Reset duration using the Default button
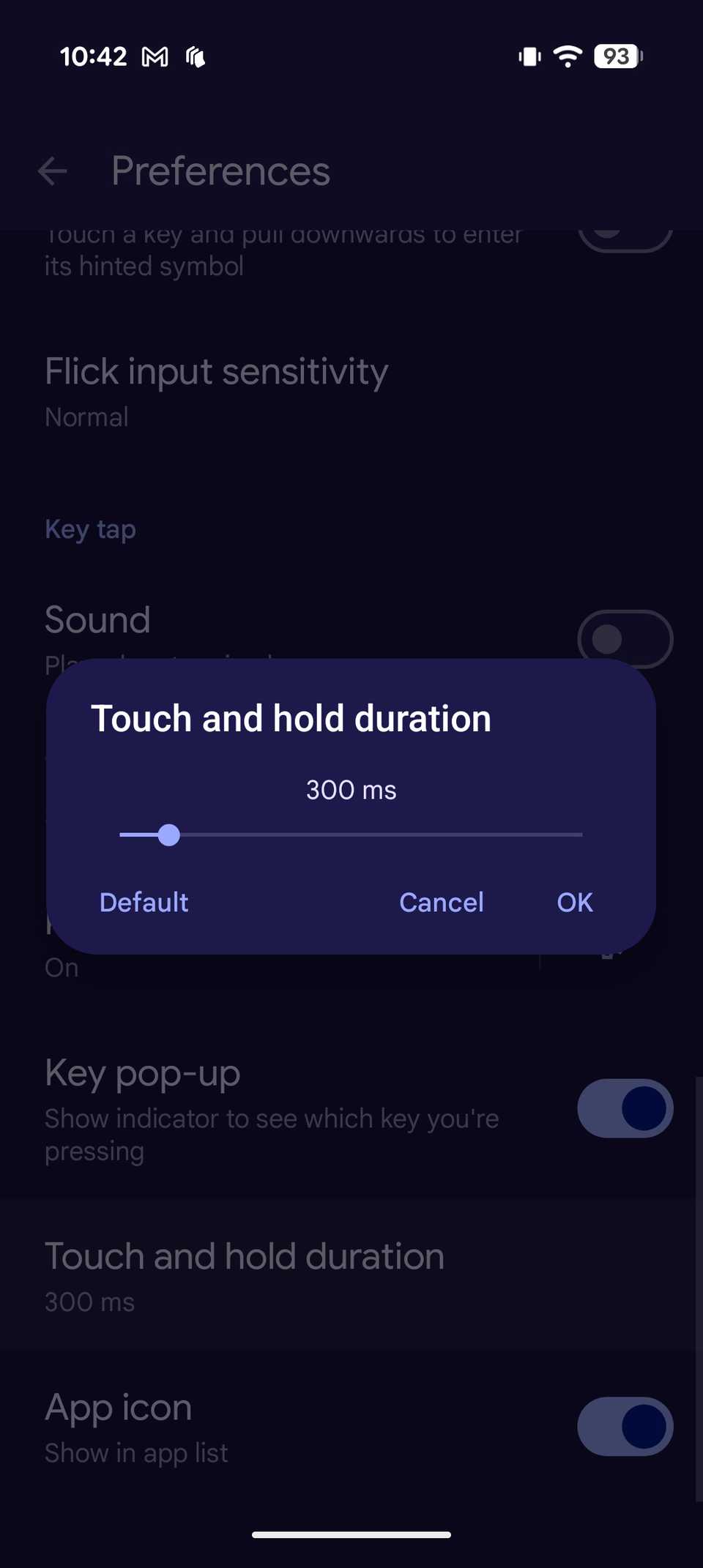Viewport: 703px width, 1568px height. (144, 902)
